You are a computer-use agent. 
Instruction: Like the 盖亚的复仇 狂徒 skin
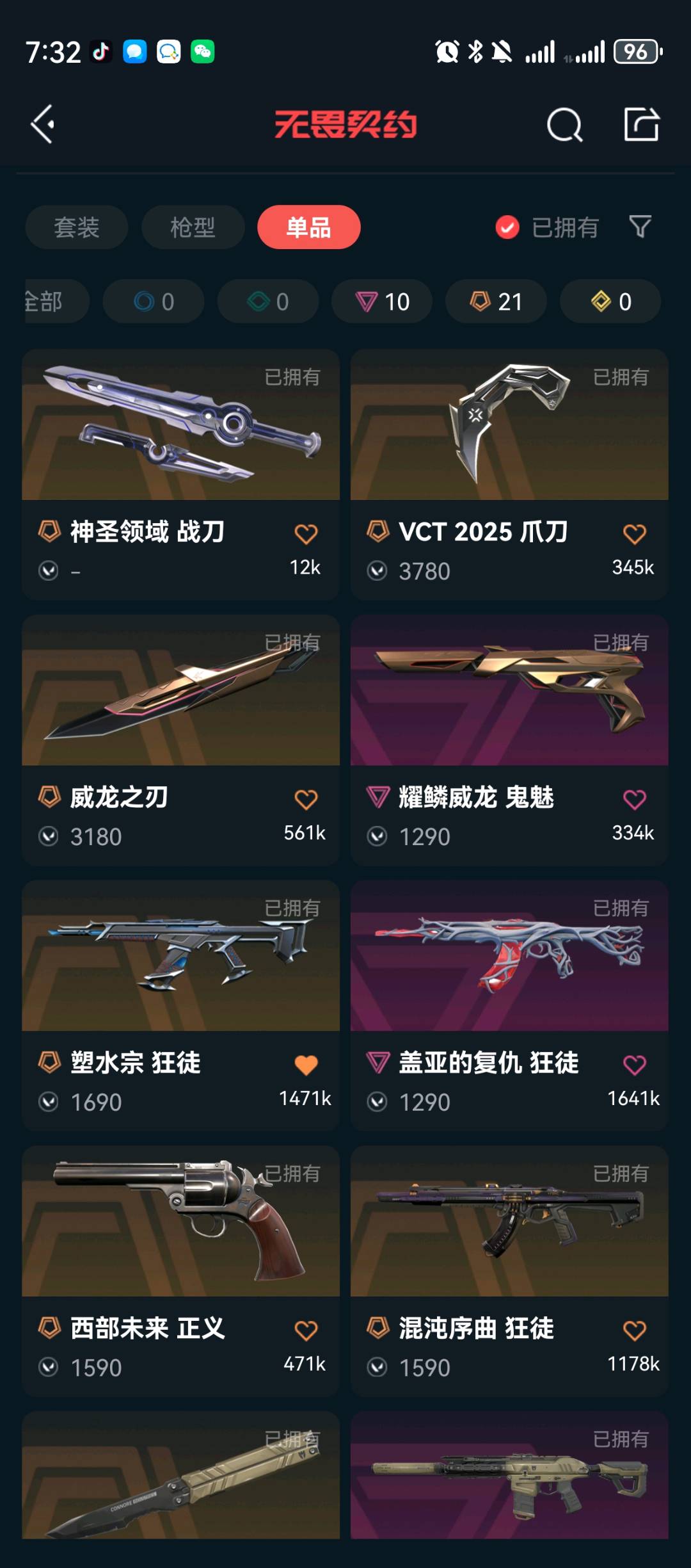click(x=634, y=1065)
